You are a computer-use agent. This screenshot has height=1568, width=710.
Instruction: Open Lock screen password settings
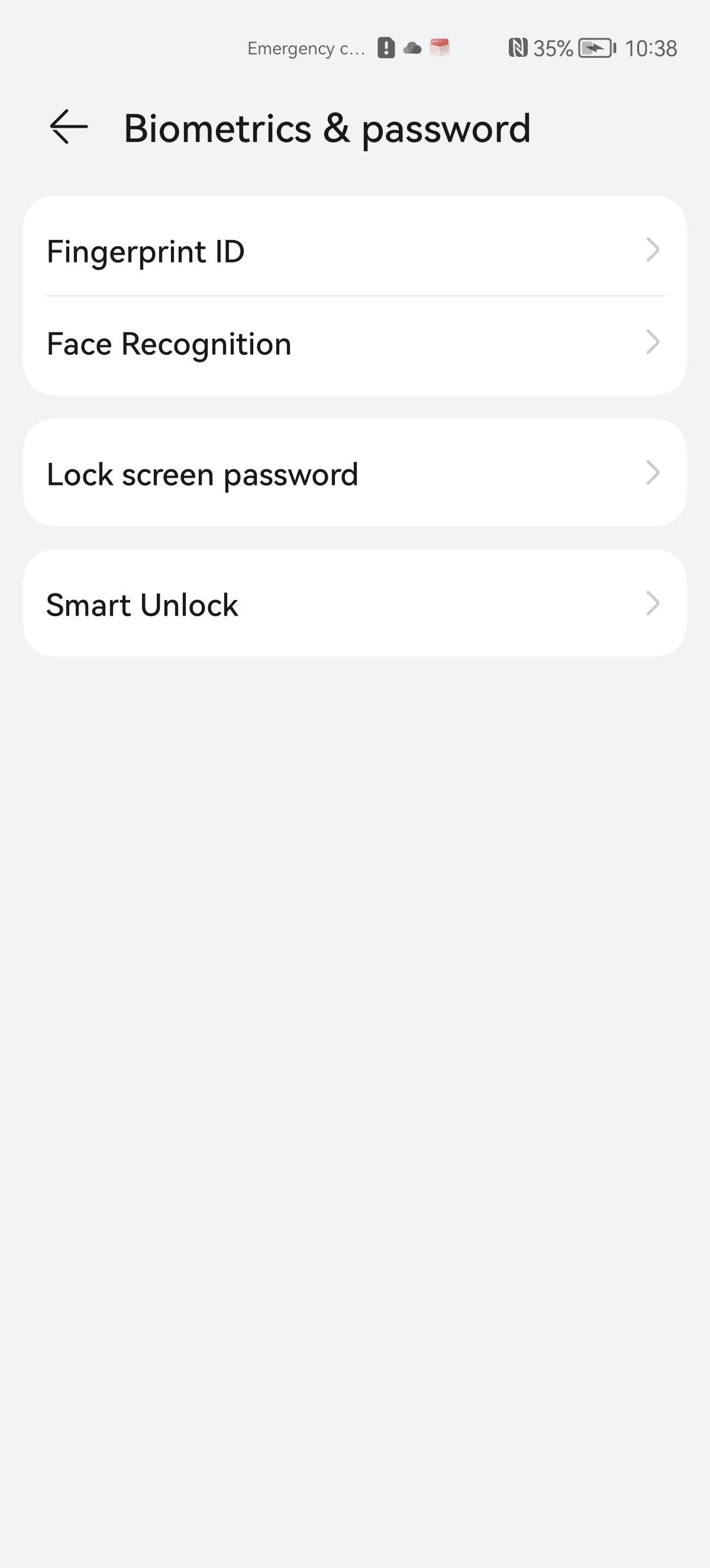355,473
